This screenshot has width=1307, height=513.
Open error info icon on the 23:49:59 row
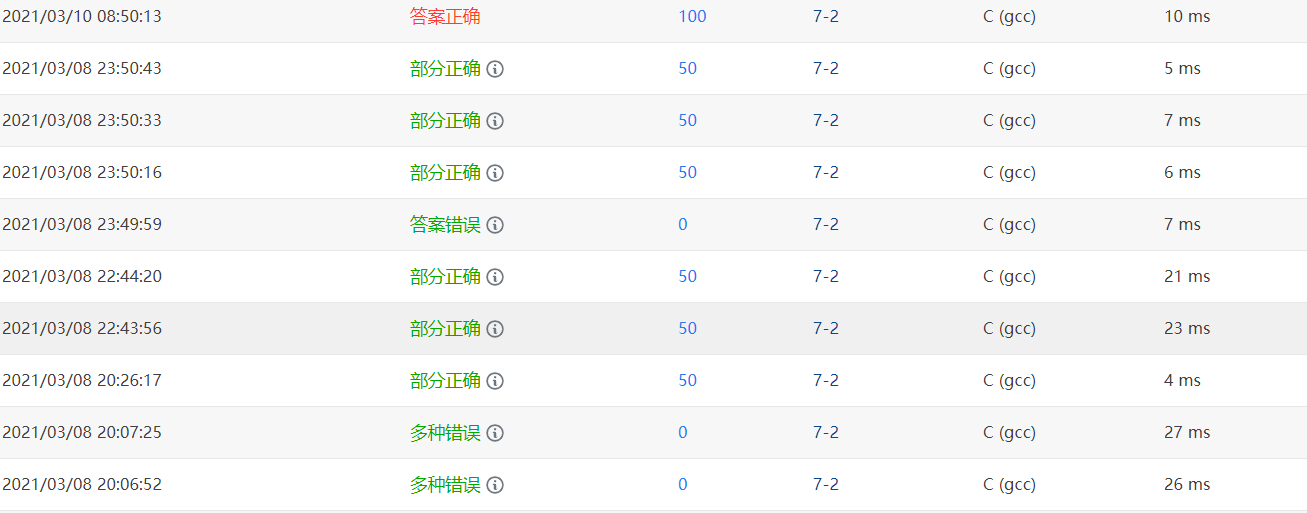(x=495, y=225)
